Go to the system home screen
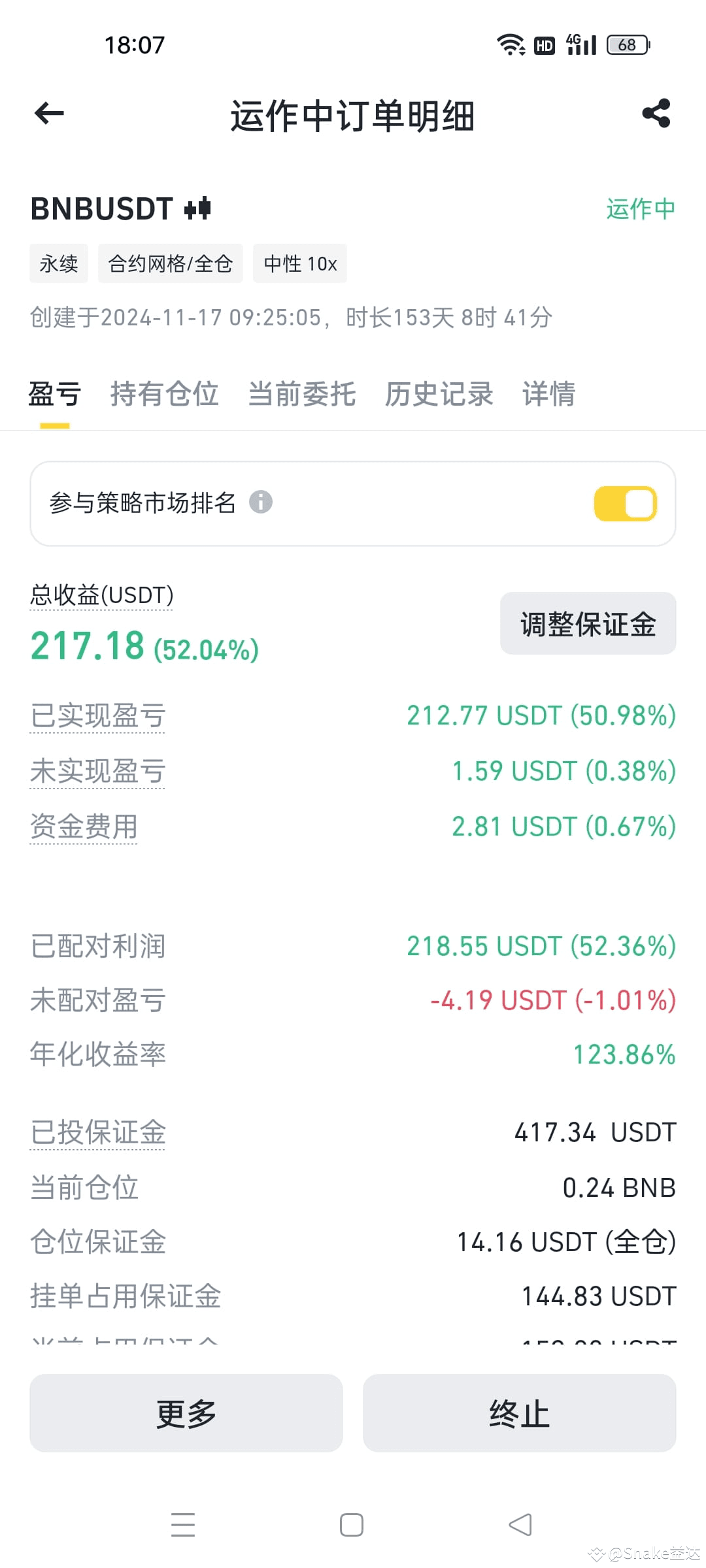This screenshot has height=1568, width=706. click(352, 1525)
